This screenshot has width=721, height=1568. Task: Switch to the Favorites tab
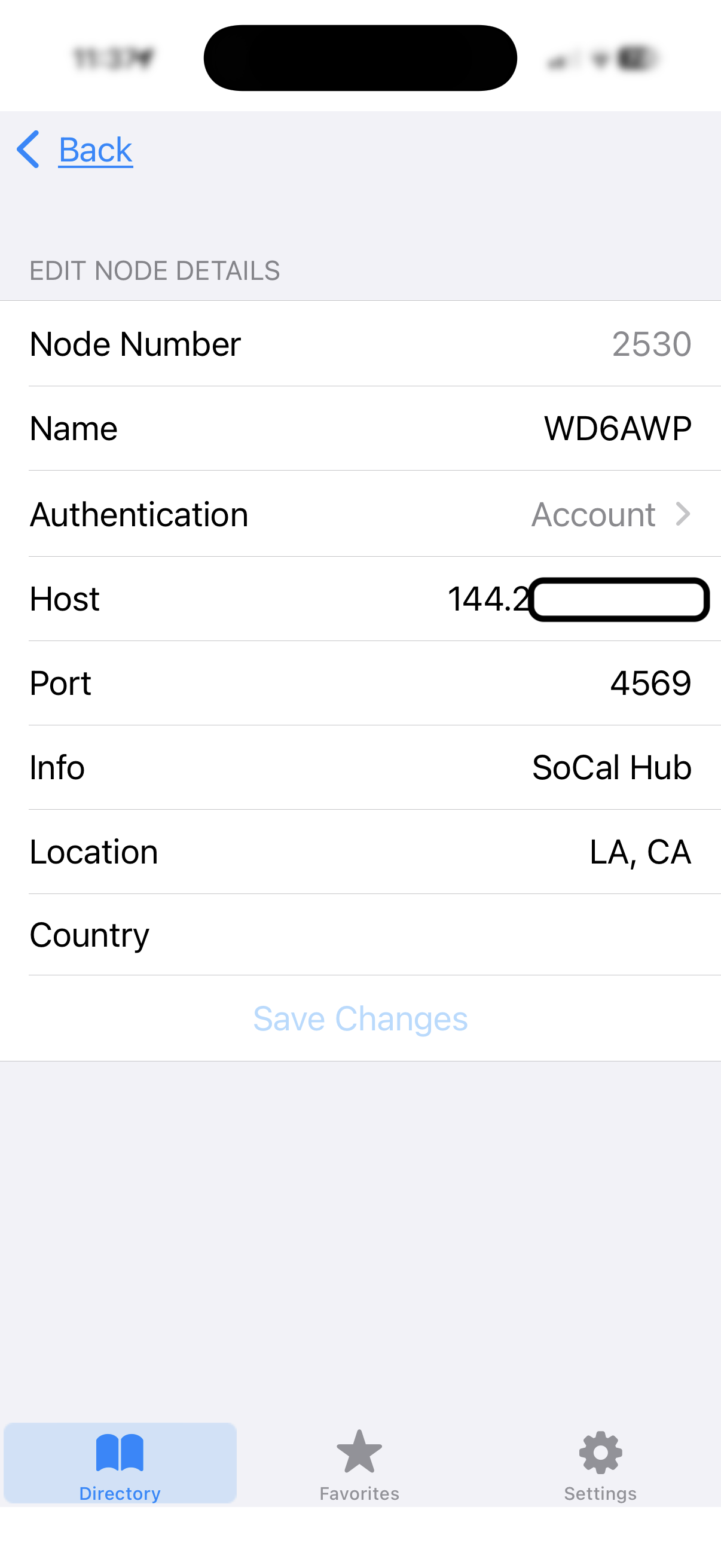click(359, 1465)
